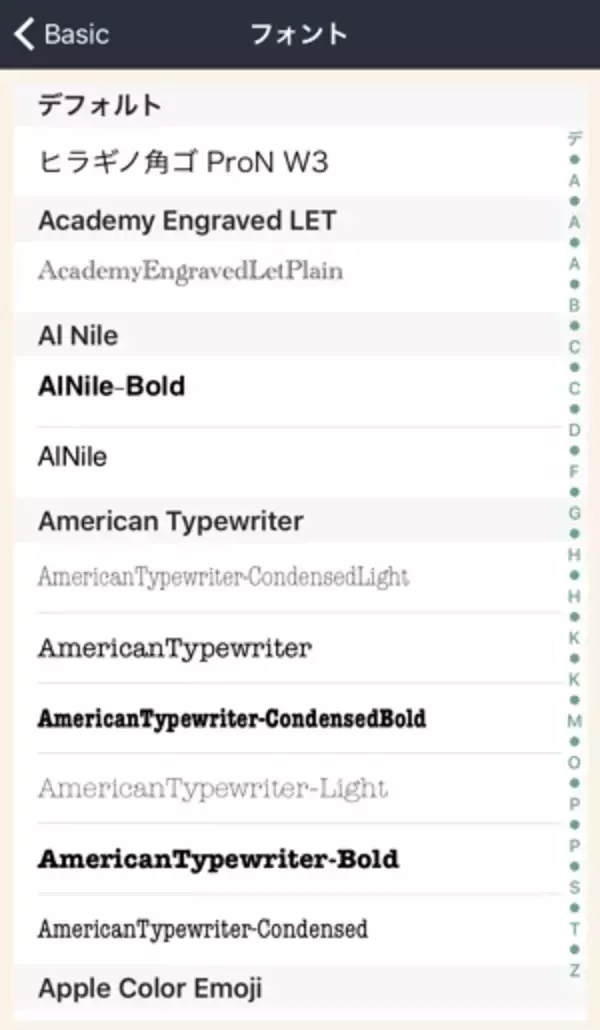Select the AmericanTypewriter-Light font
Image resolution: width=600 pixels, height=1030 pixels.
(x=212, y=788)
